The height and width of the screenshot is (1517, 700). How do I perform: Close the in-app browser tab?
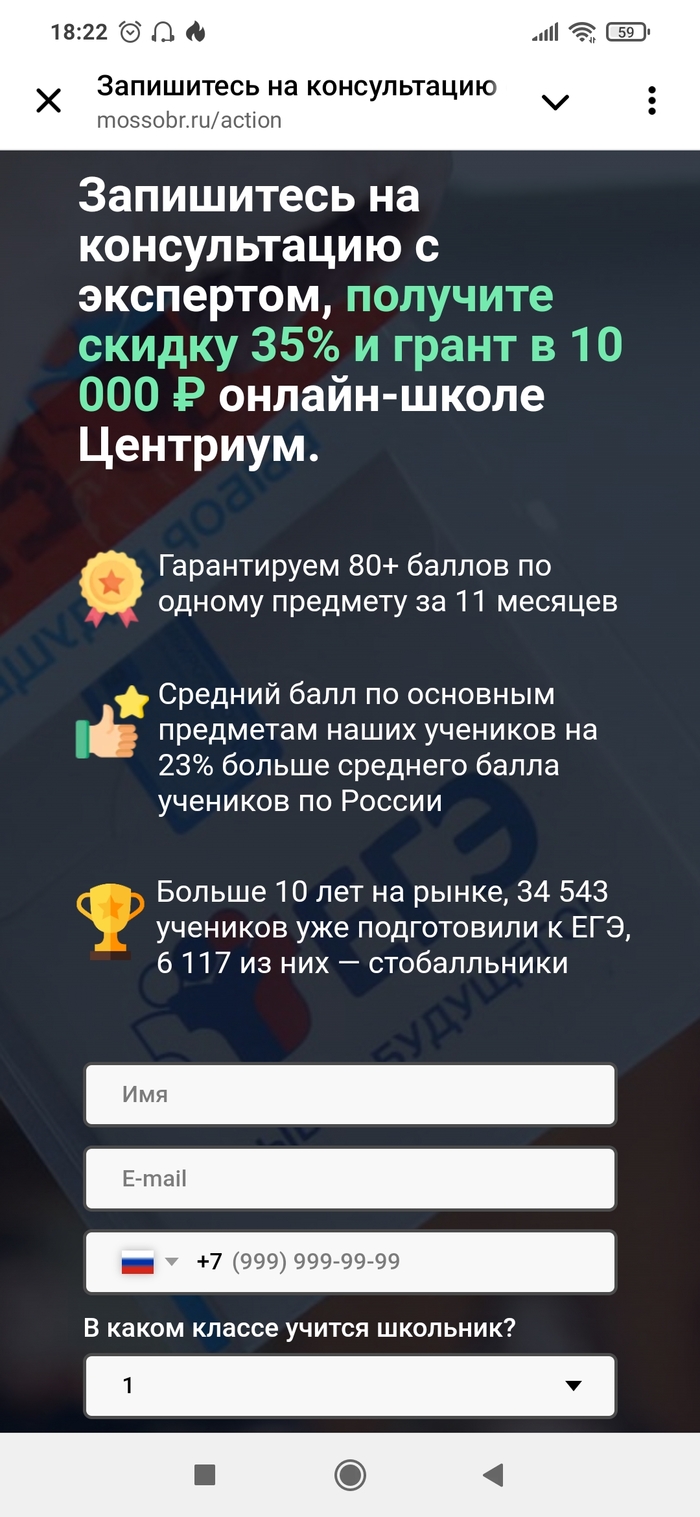(x=48, y=101)
